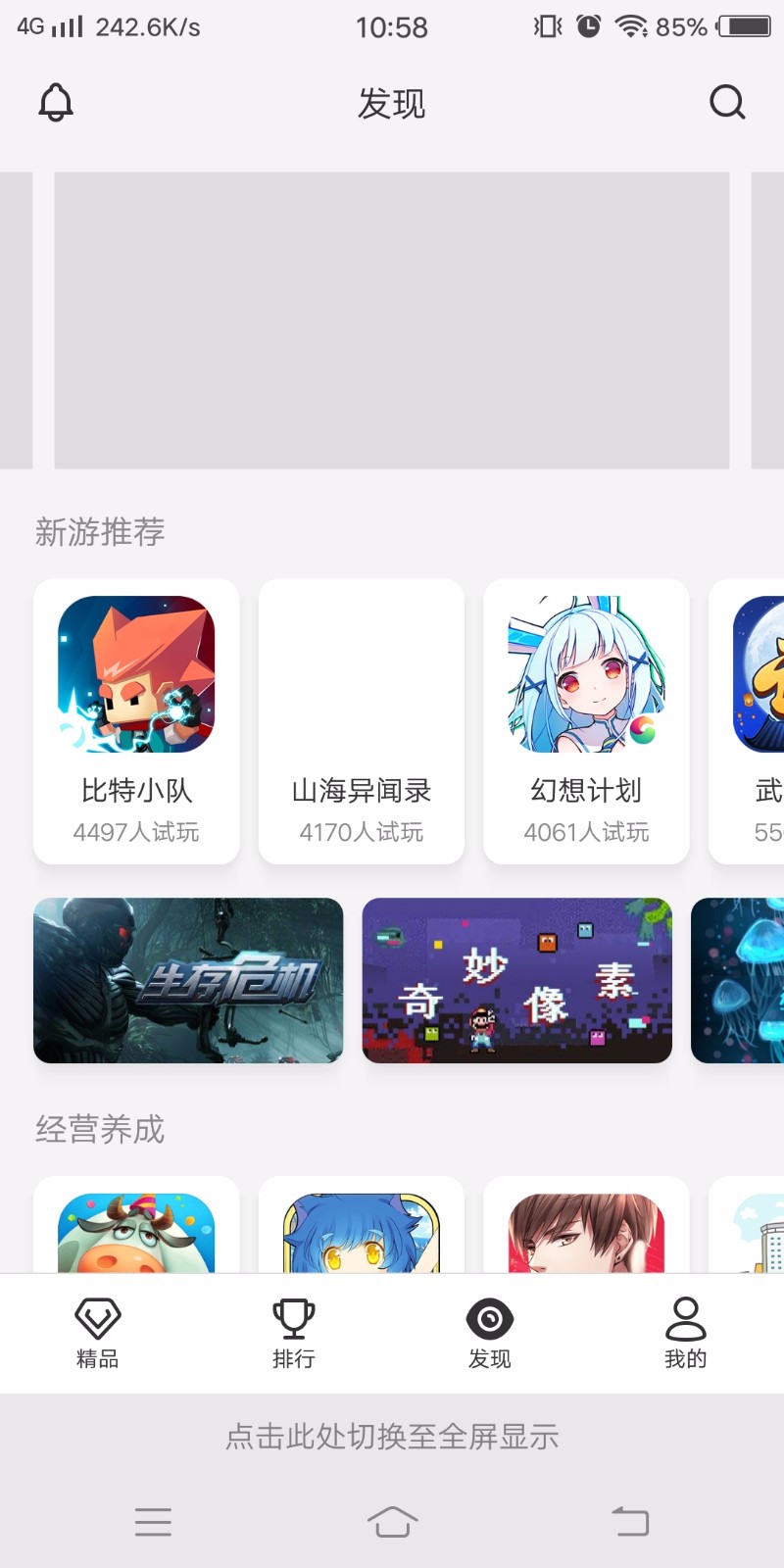The image size is (784, 1568).
Task: Tap the 精品 diamond icon
Action: (x=96, y=1316)
